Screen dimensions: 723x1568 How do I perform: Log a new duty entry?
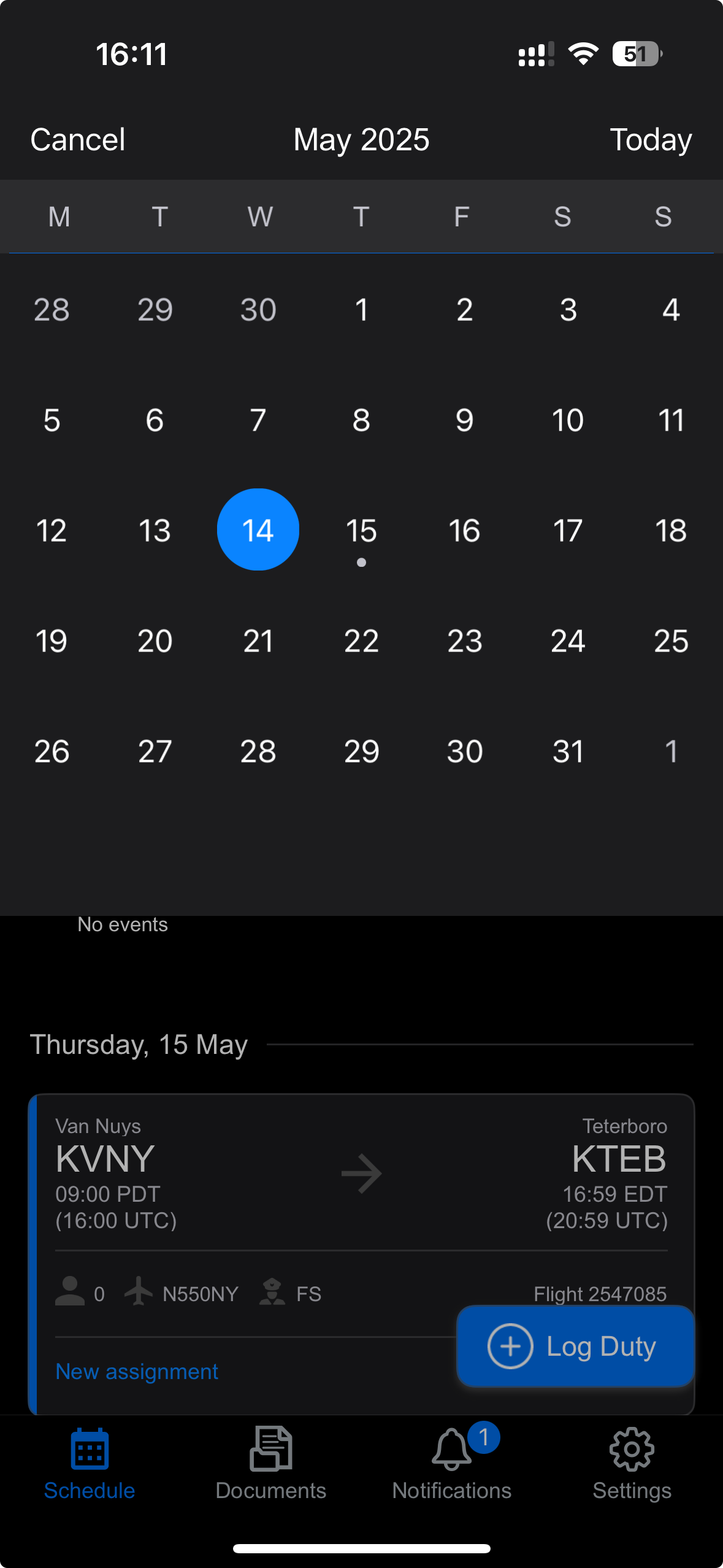pyautogui.click(x=575, y=1347)
